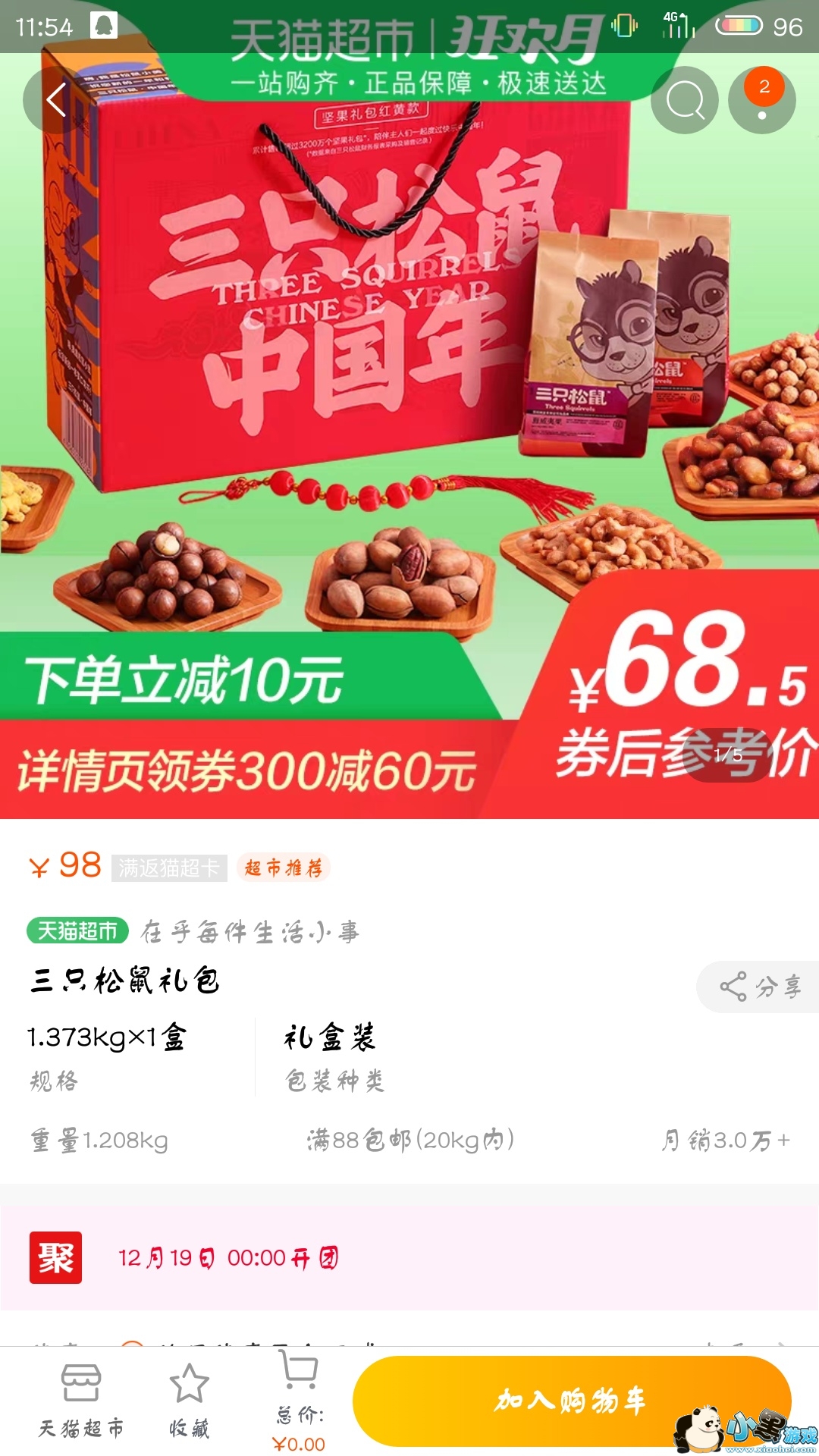The image size is (819, 1456).
Task: Share this product via 分享
Action: tap(760, 987)
